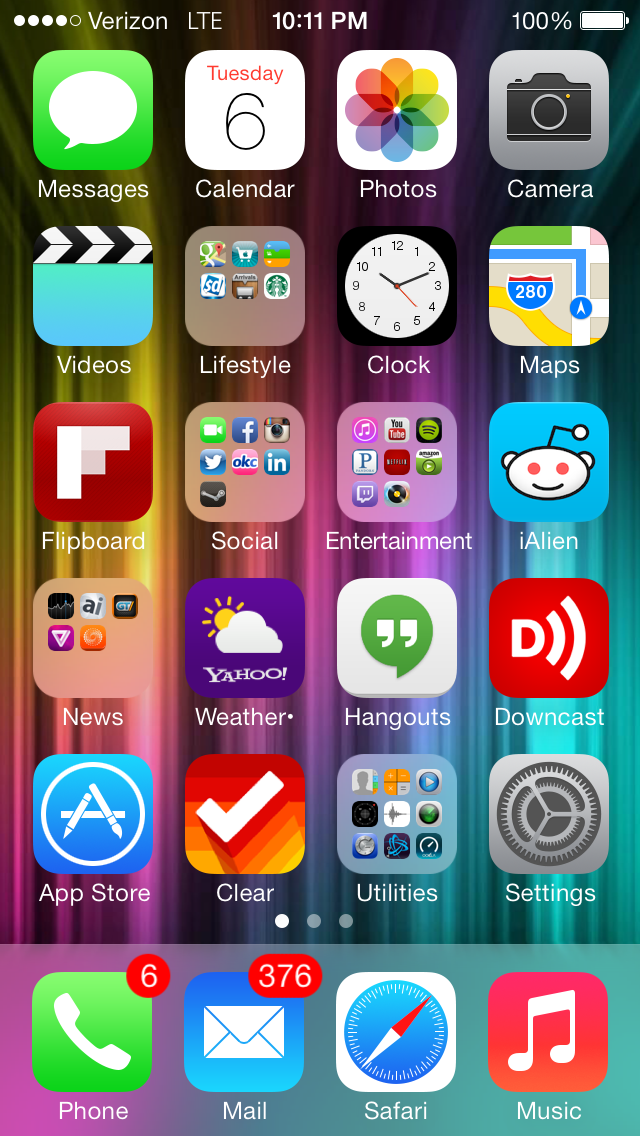
Task: Open Mail with 376 unread
Action: point(245,1032)
